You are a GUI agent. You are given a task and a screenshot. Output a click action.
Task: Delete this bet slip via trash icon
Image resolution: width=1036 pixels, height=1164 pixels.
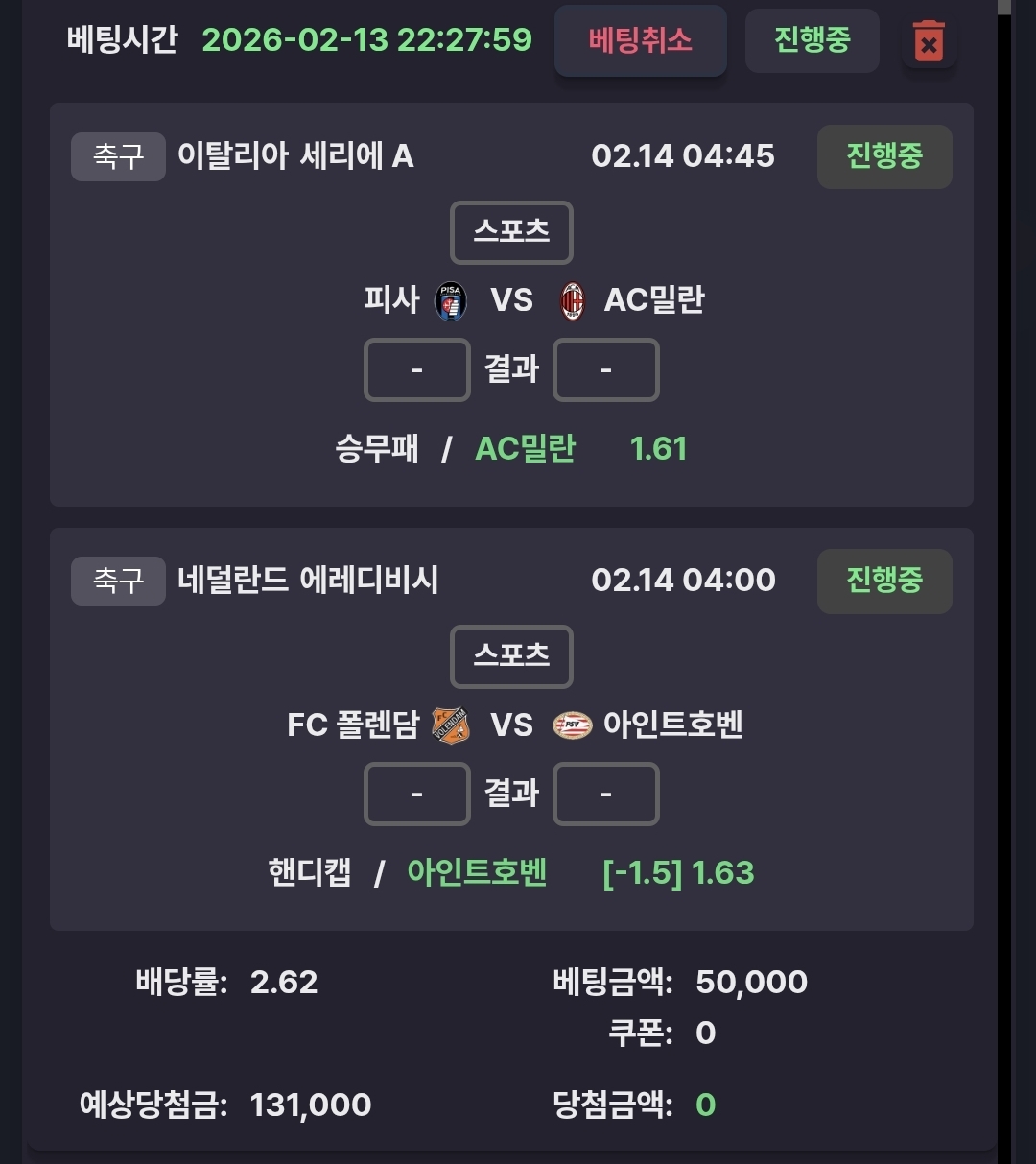pos(928,42)
